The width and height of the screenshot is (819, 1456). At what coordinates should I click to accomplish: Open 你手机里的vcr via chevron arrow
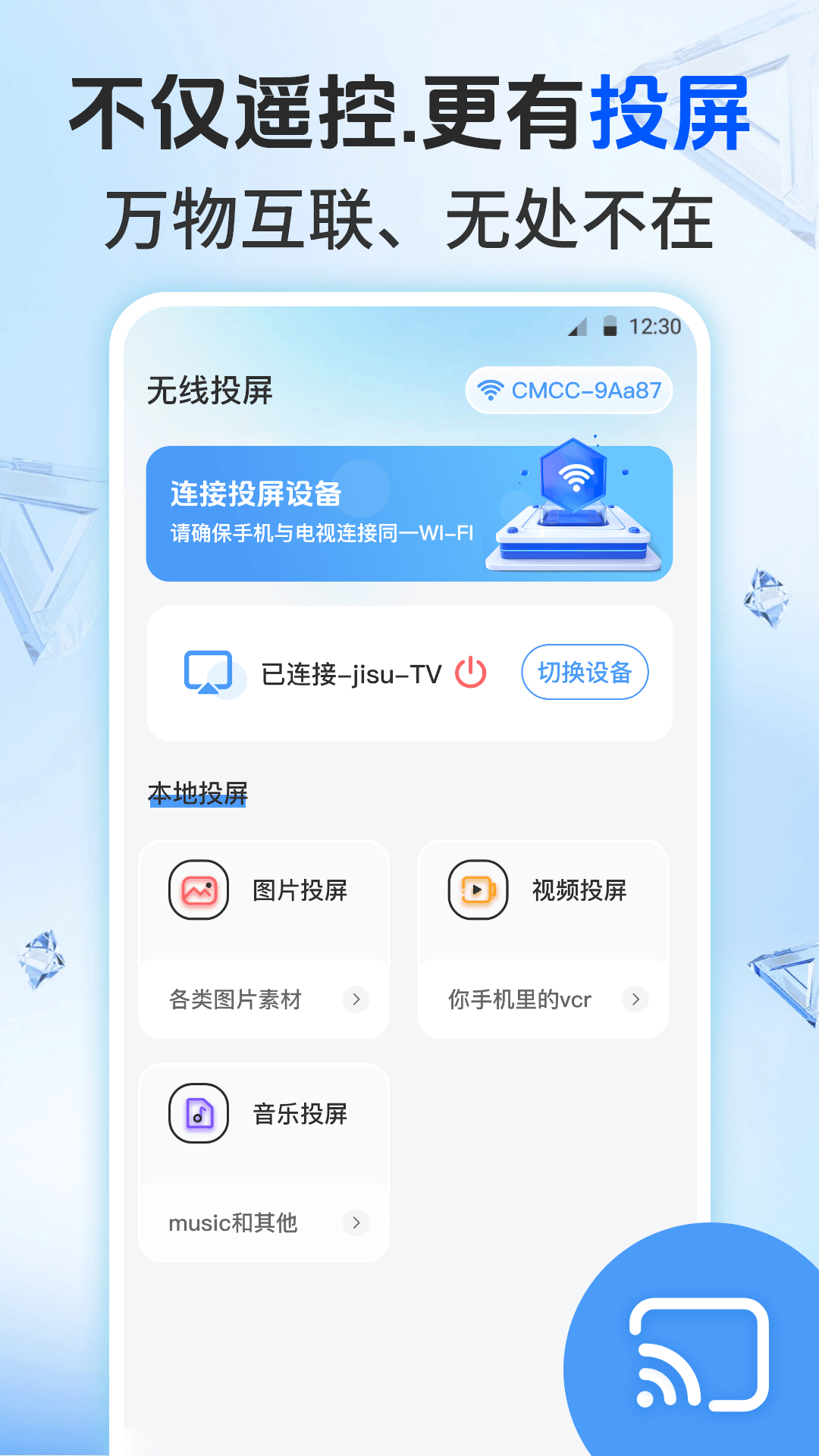pos(635,999)
